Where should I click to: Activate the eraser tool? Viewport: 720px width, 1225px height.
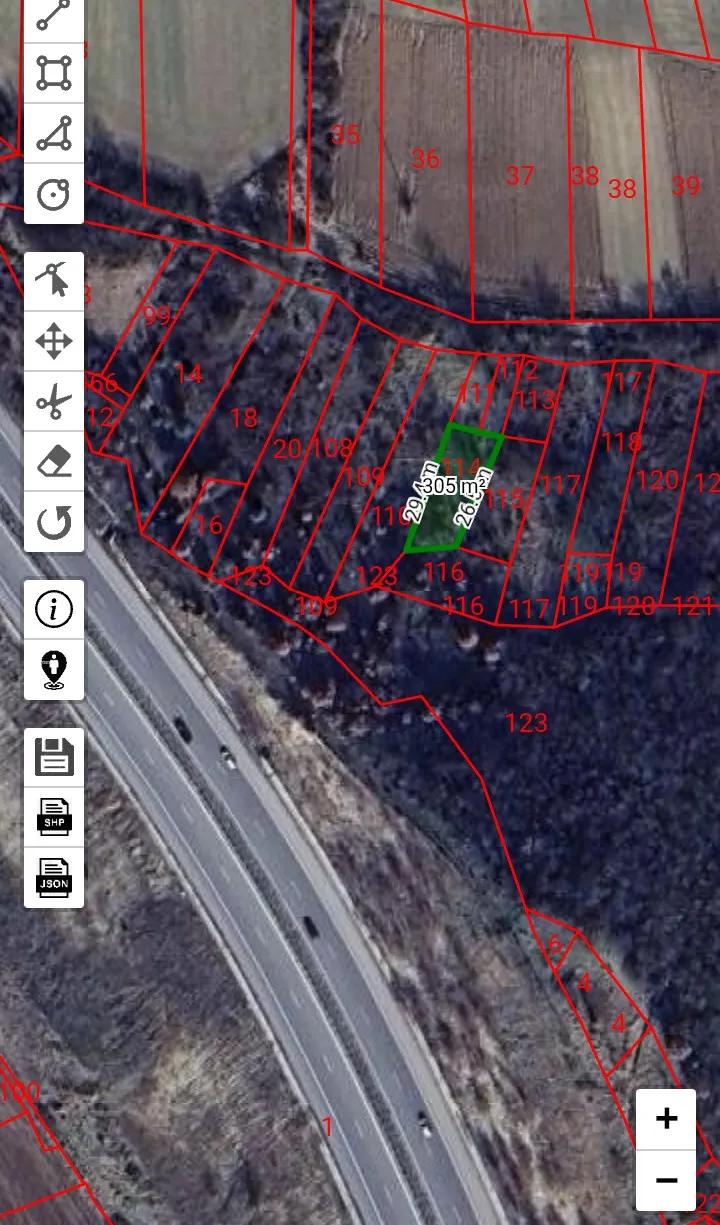(54, 462)
